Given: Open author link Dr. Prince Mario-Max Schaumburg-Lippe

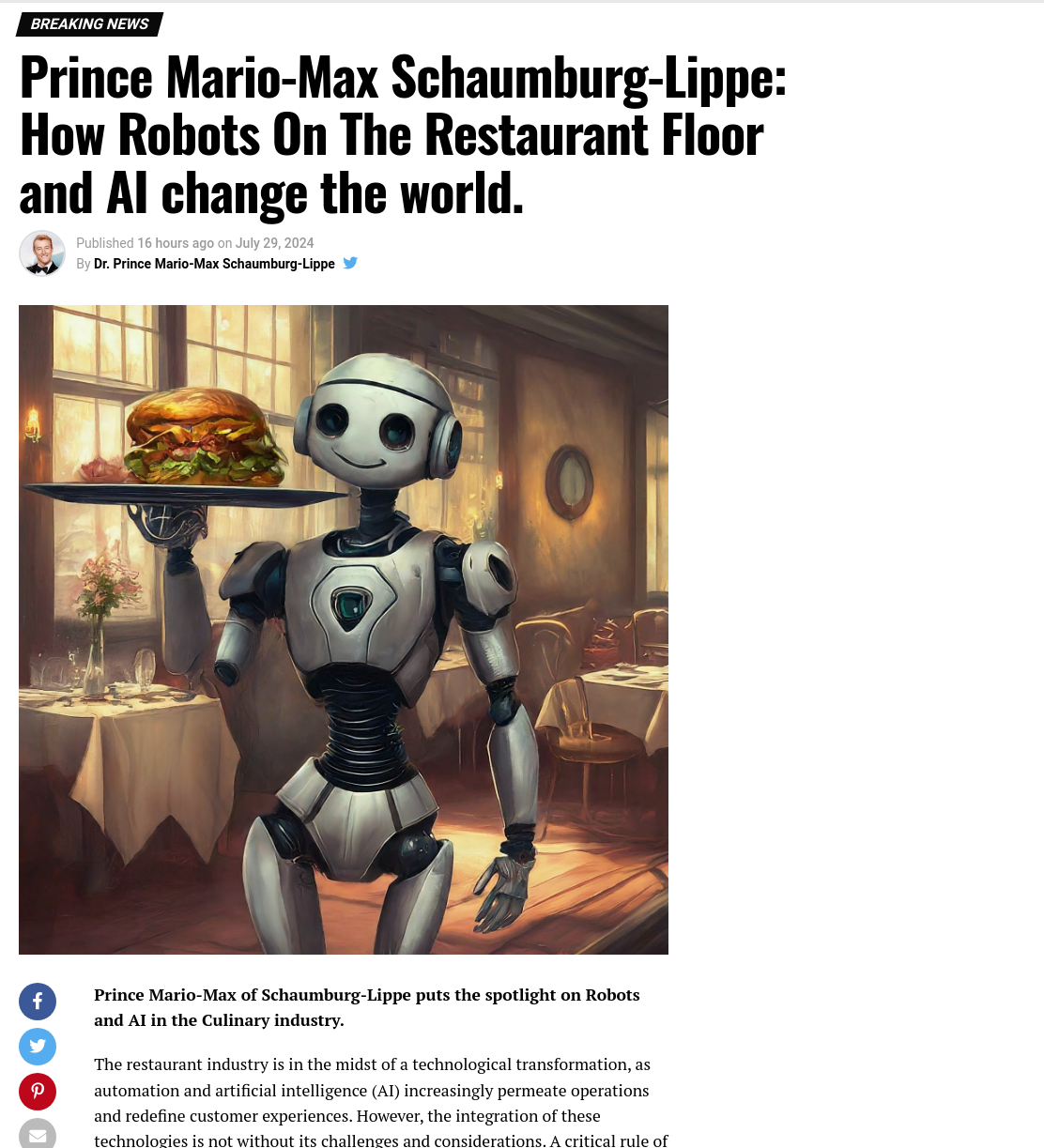Looking at the screenshot, I should pos(214,264).
